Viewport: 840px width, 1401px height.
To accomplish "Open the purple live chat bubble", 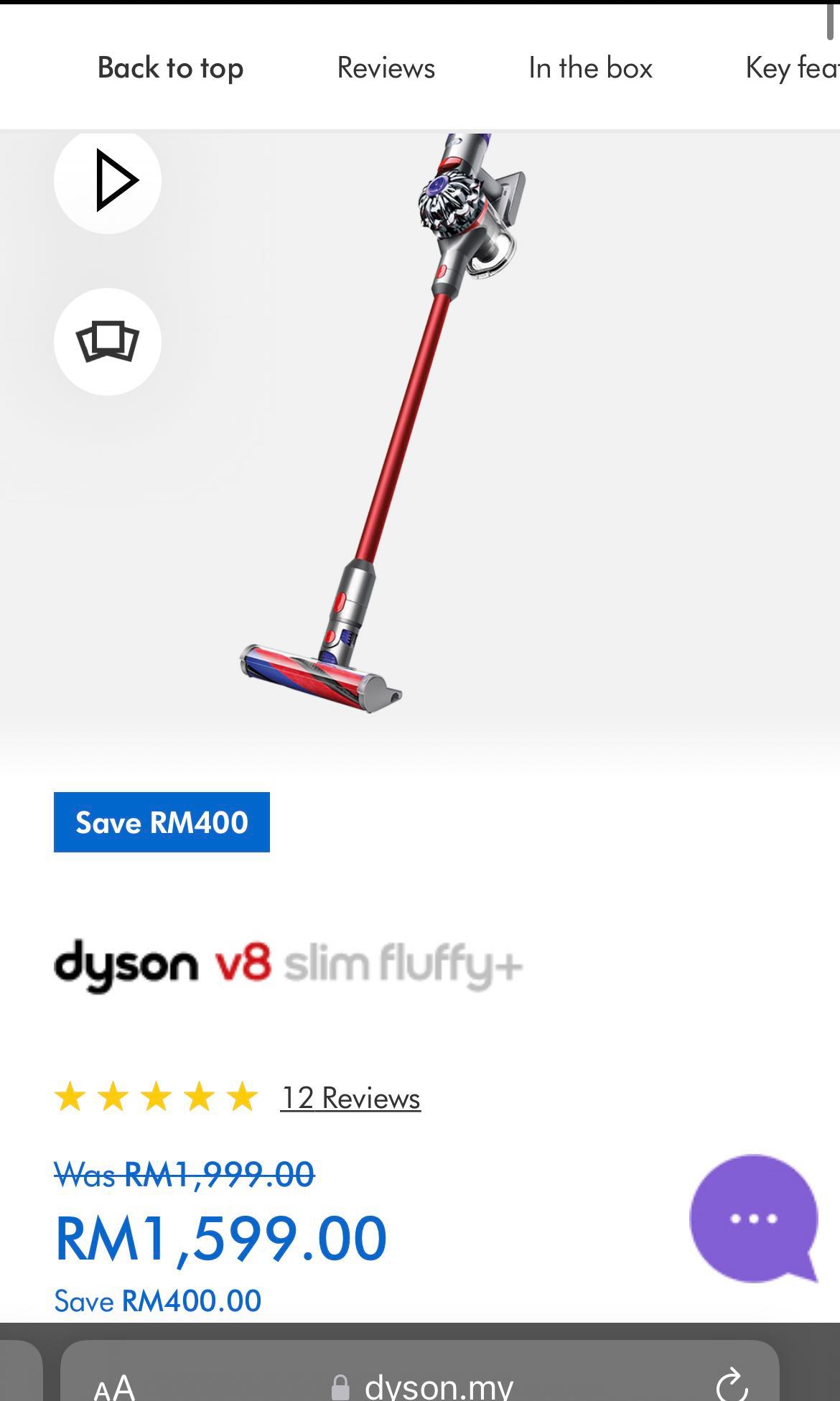I will (x=752, y=1218).
